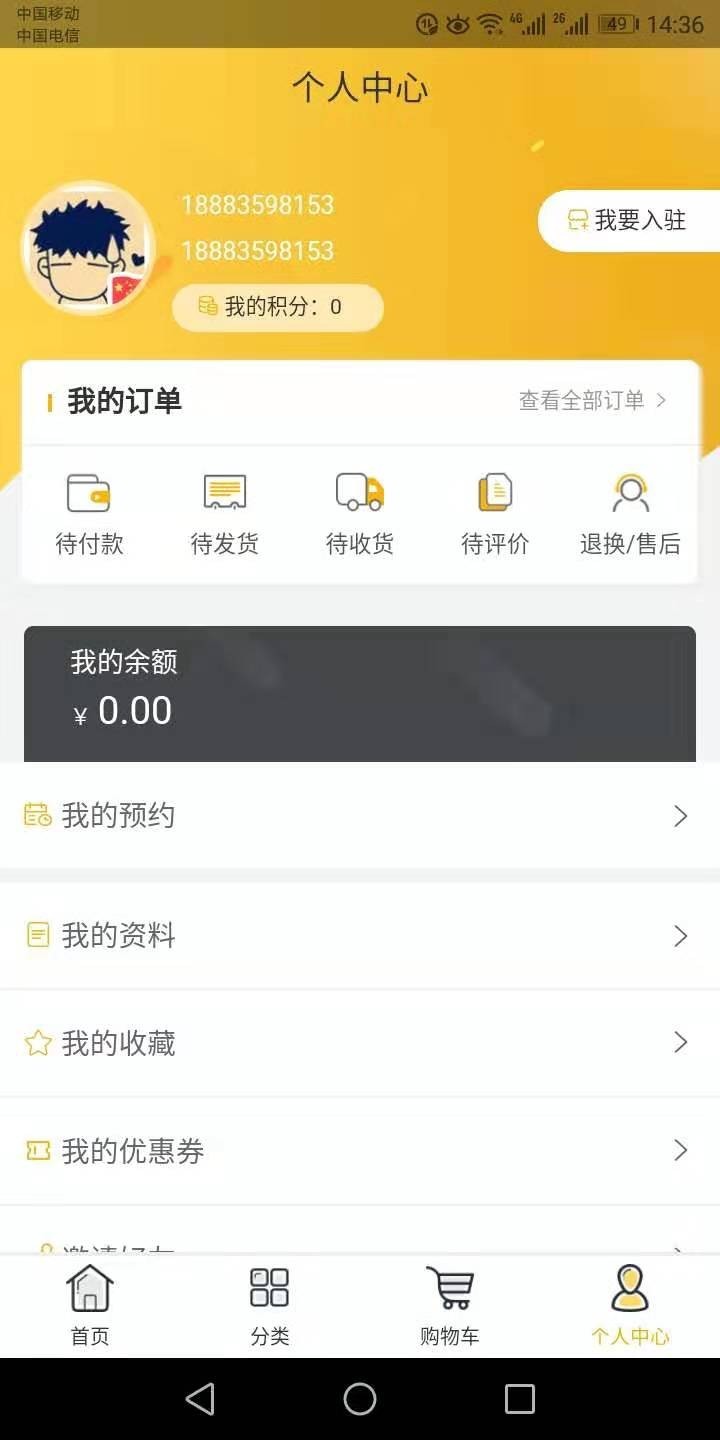Image resolution: width=720 pixels, height=1440 pixels.
Task: View 待付款 orders
Action: click(89, 514)
